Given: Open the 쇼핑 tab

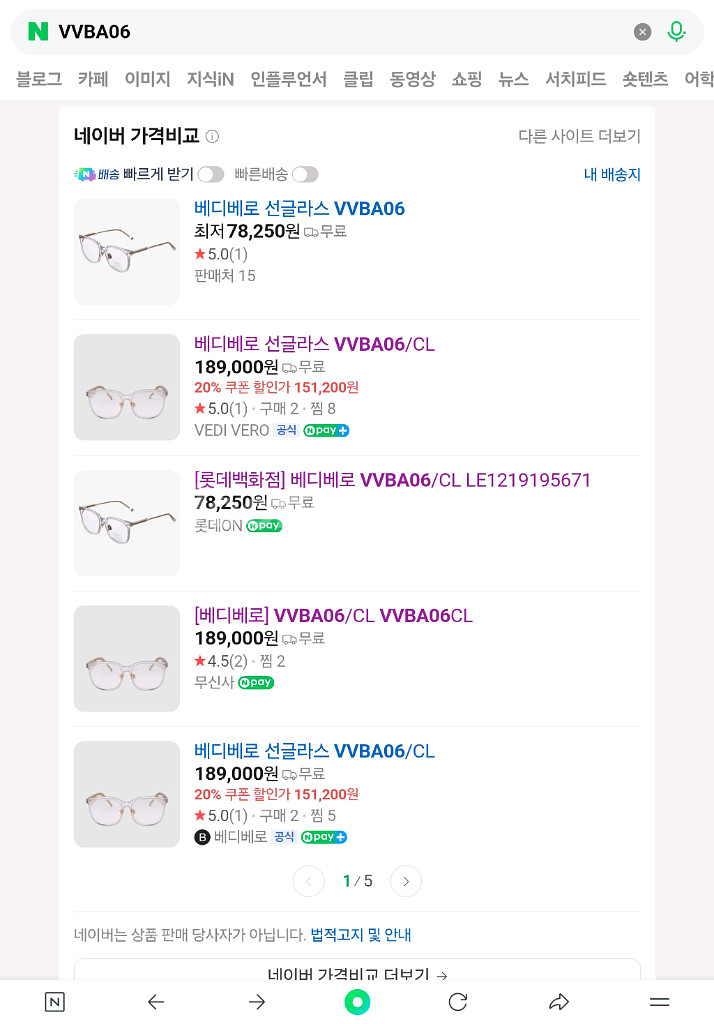Looking at the screenshot, I should pyautogui.click(x=467, y=79).
